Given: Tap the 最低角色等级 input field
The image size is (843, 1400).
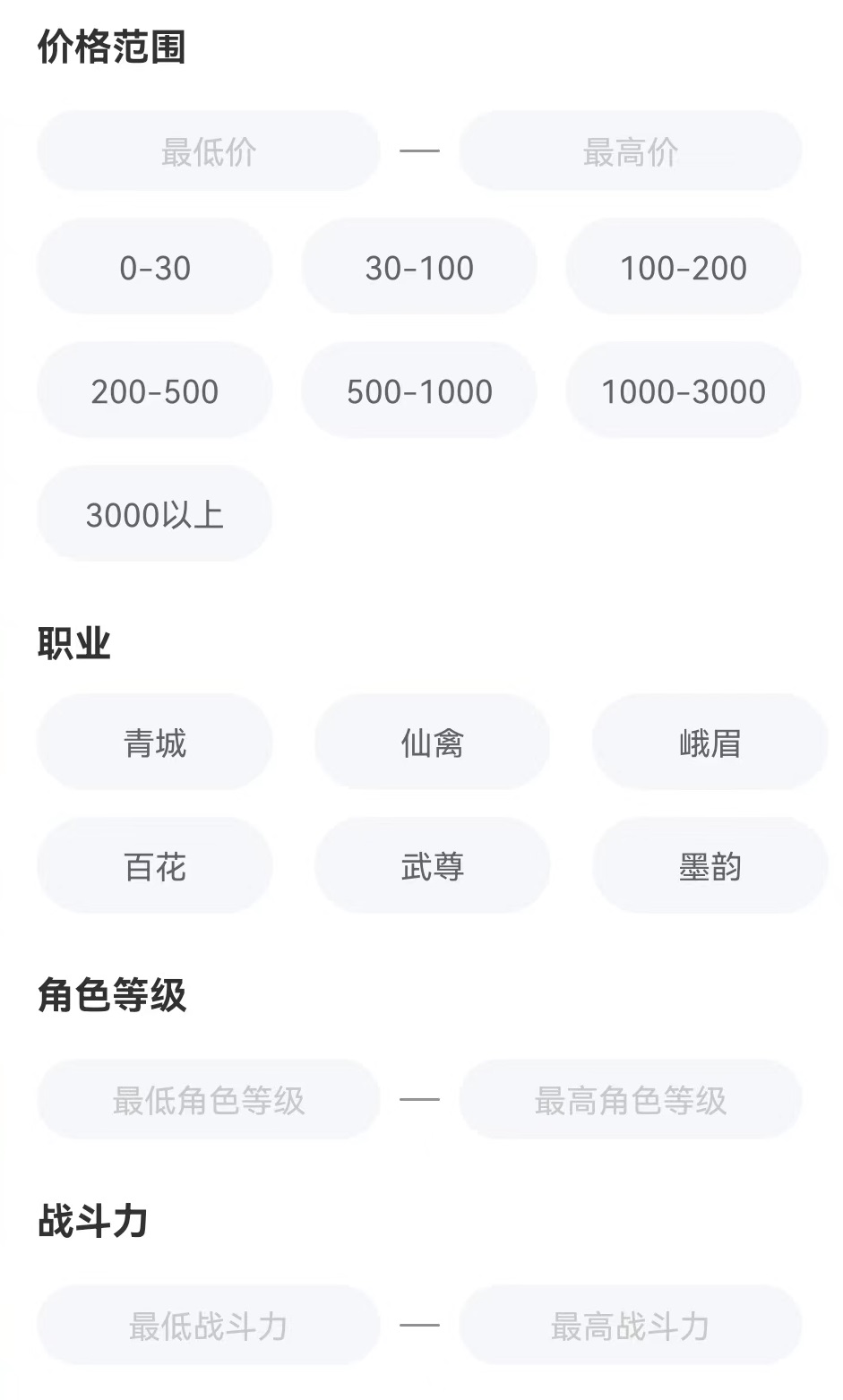Looking at the screenshot, I should (208, 1100).
